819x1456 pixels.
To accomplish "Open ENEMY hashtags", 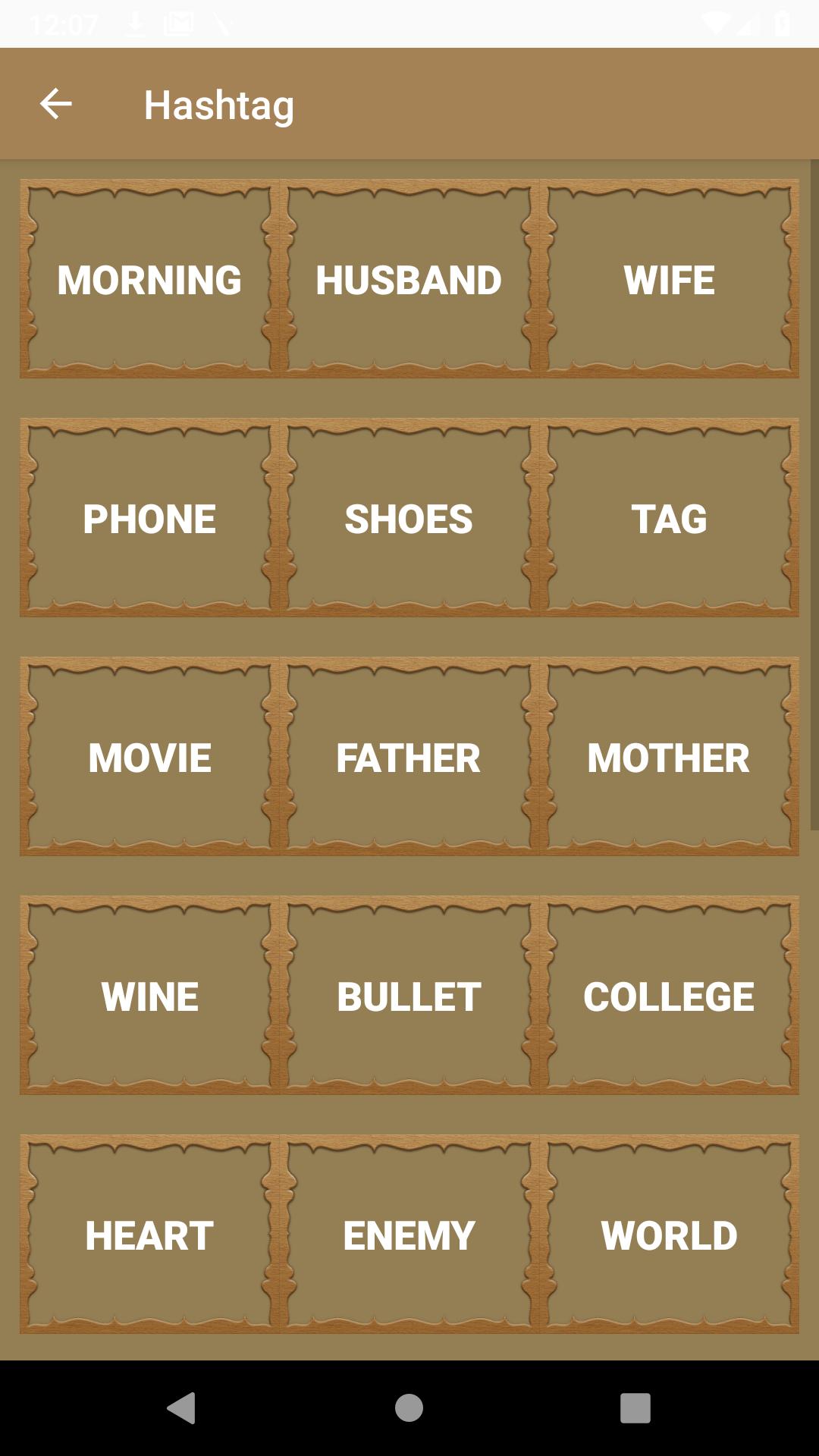I will click(x=409, y=1235).
